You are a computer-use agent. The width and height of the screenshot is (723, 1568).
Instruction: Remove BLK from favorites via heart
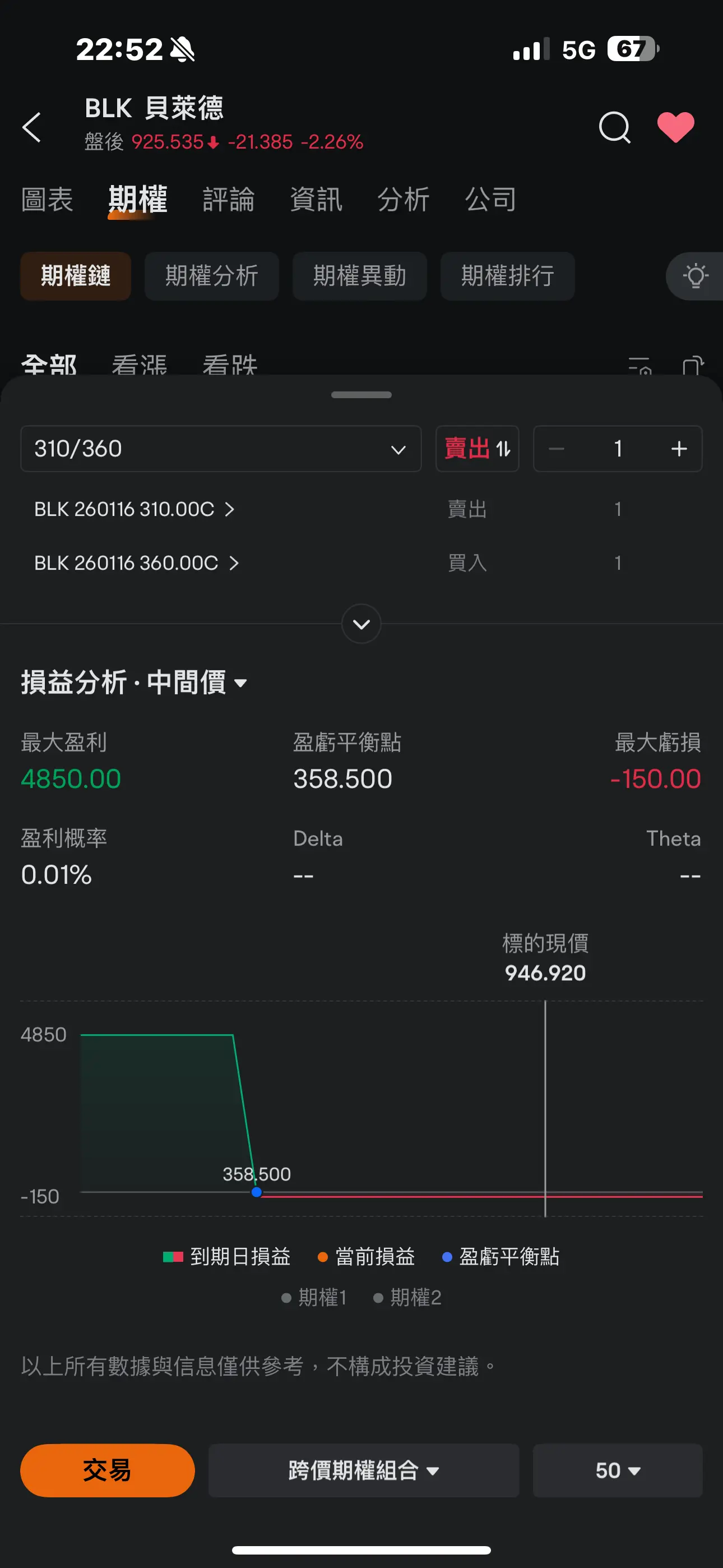[x=675, y=127]
